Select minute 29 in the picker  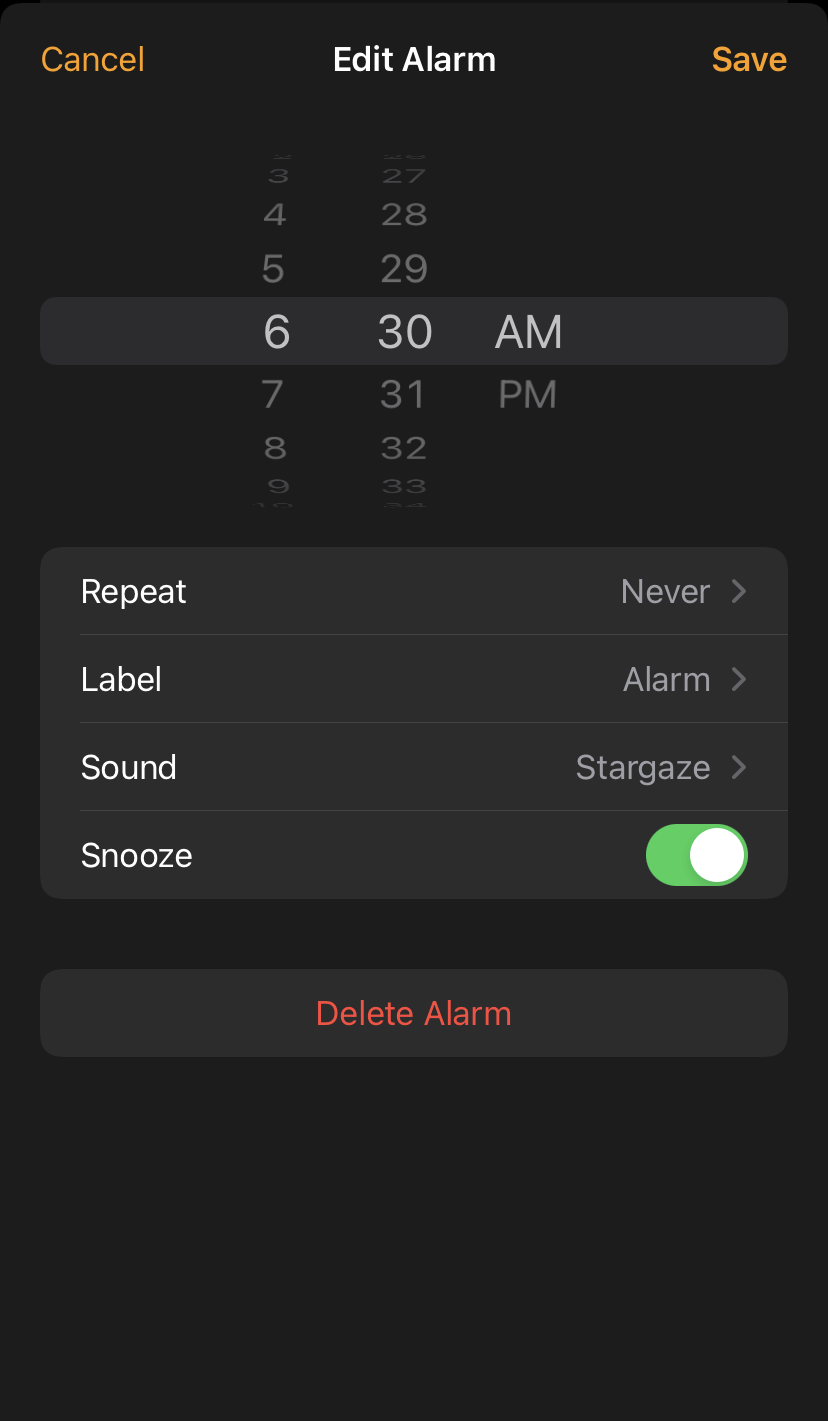pyautogui.click(x=404, y=269)
